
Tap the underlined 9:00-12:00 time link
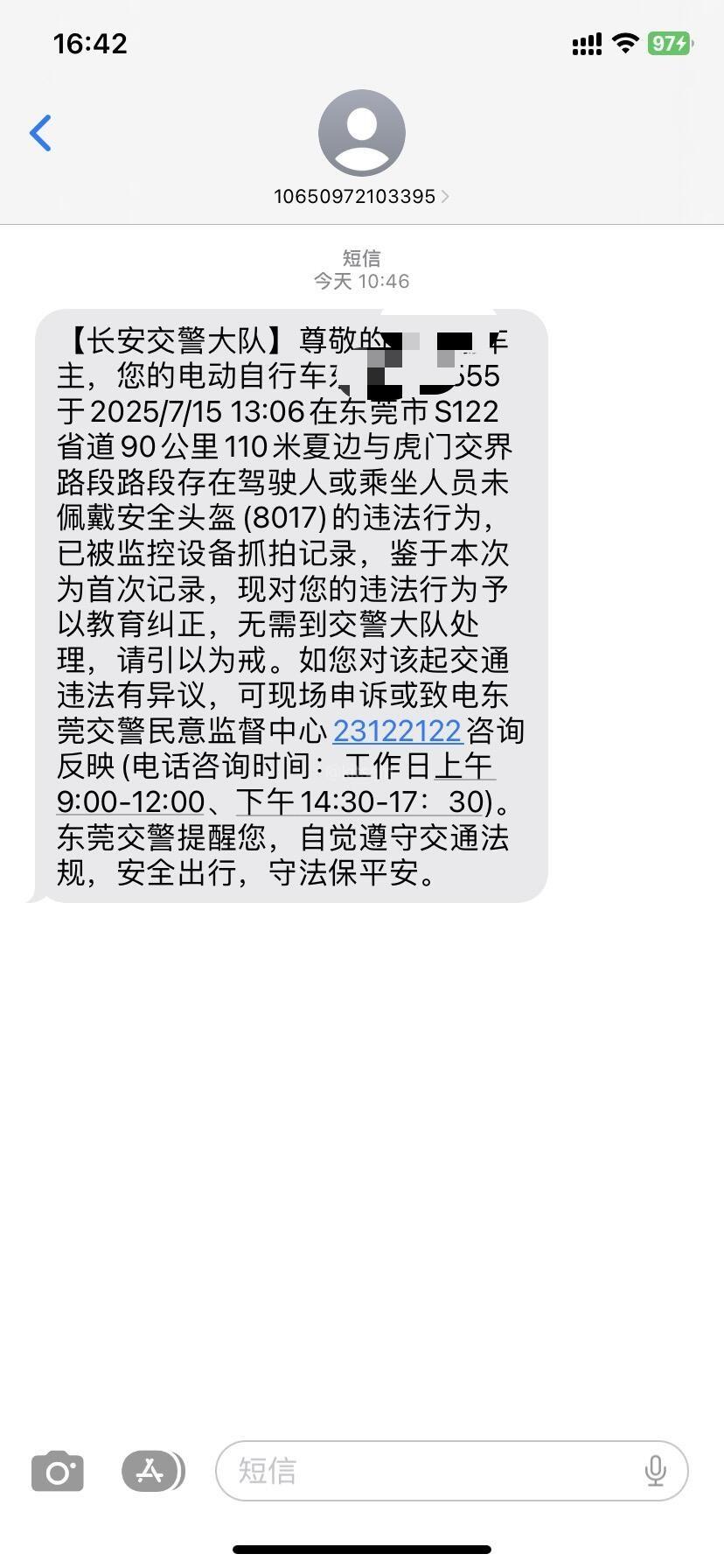coord(131,801)
